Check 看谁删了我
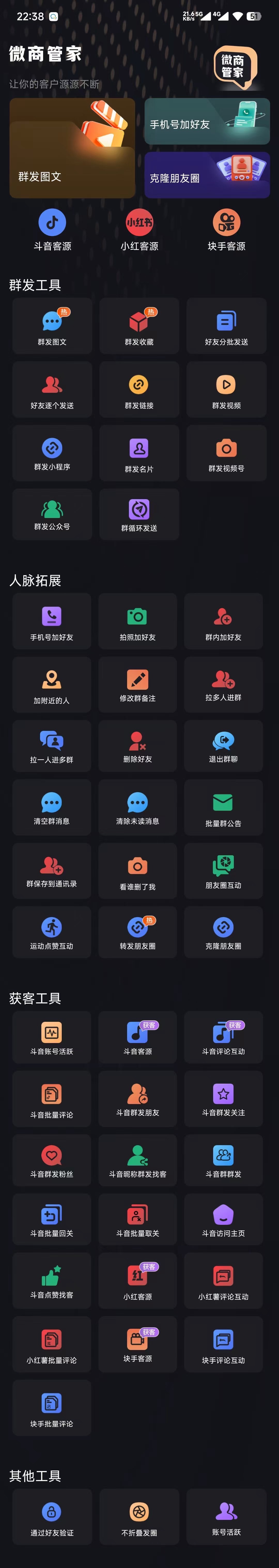 tap(137, 871)
